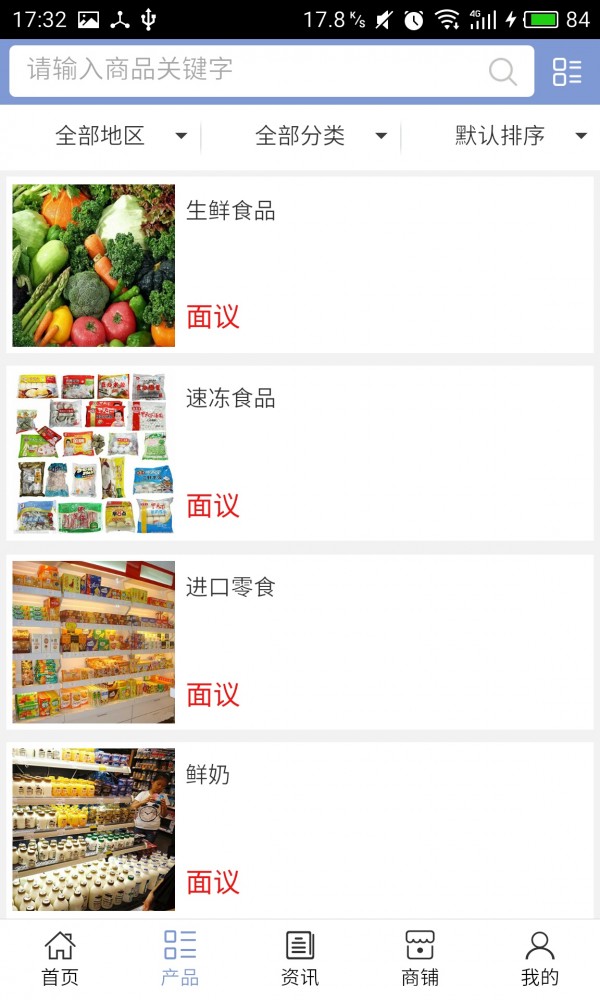
Task: Open the 商铺 shops tab
Action: point(420,958)
